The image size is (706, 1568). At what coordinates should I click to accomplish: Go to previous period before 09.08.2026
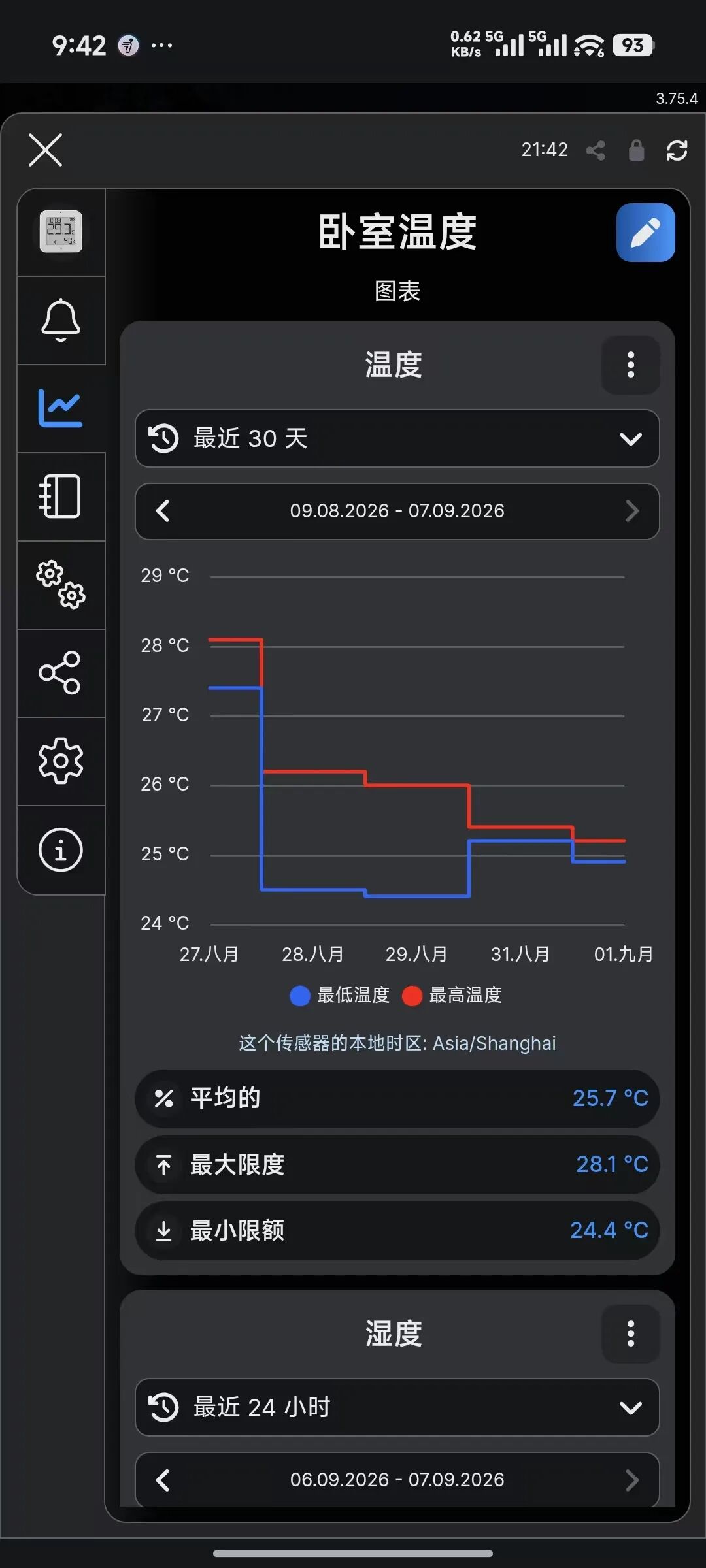[163, 511]
